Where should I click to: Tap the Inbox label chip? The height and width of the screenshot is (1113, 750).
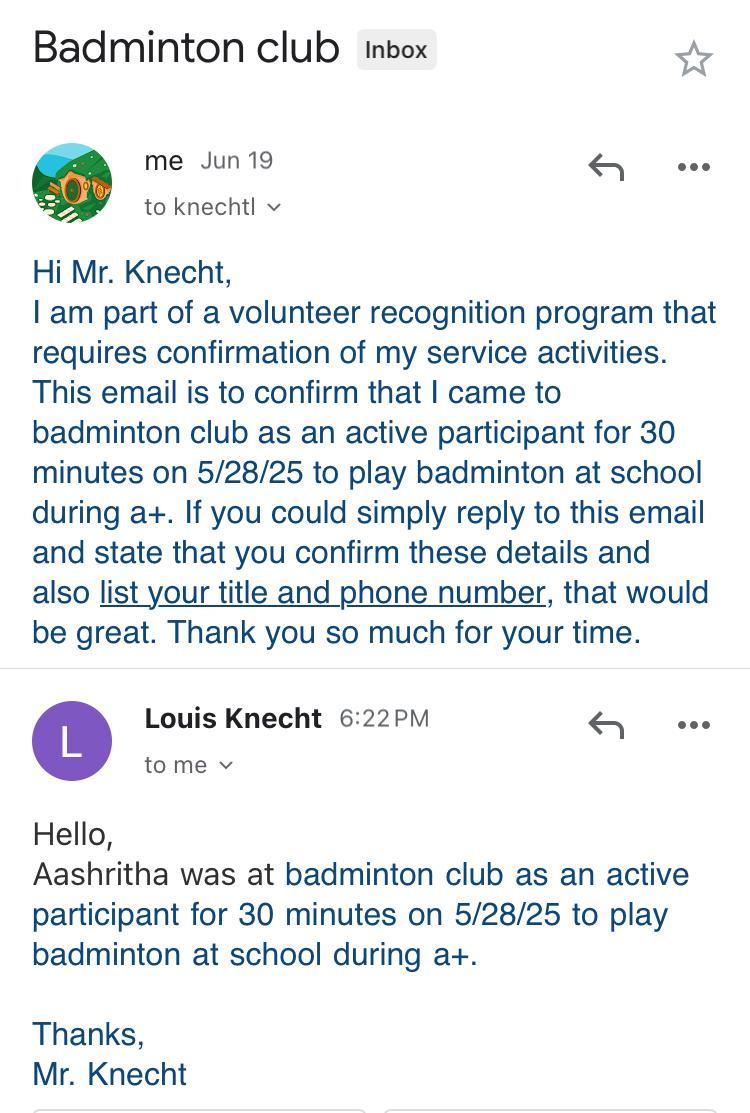396,50
